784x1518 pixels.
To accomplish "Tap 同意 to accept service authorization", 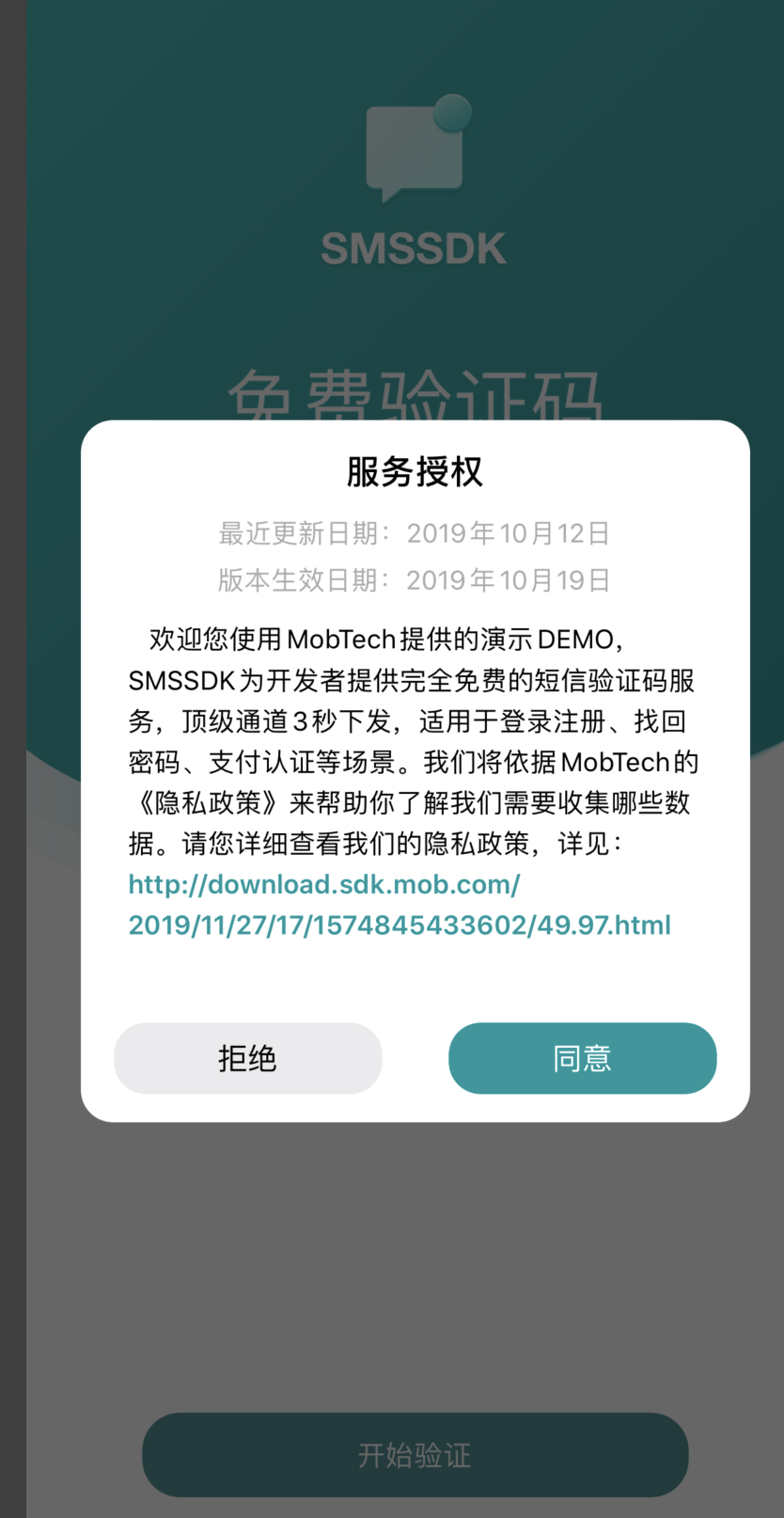I will click(582, 1058).
